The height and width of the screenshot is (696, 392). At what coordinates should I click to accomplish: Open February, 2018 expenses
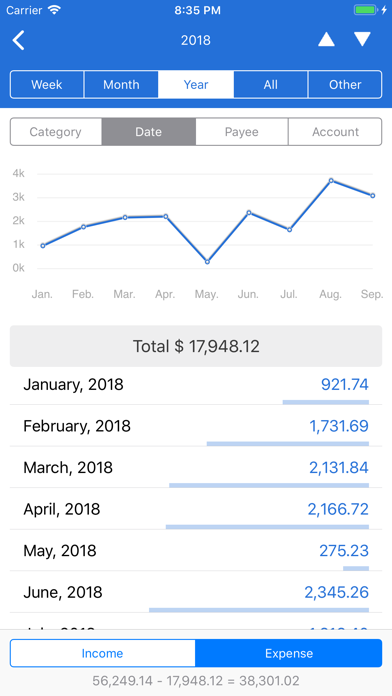click(196, 426)
